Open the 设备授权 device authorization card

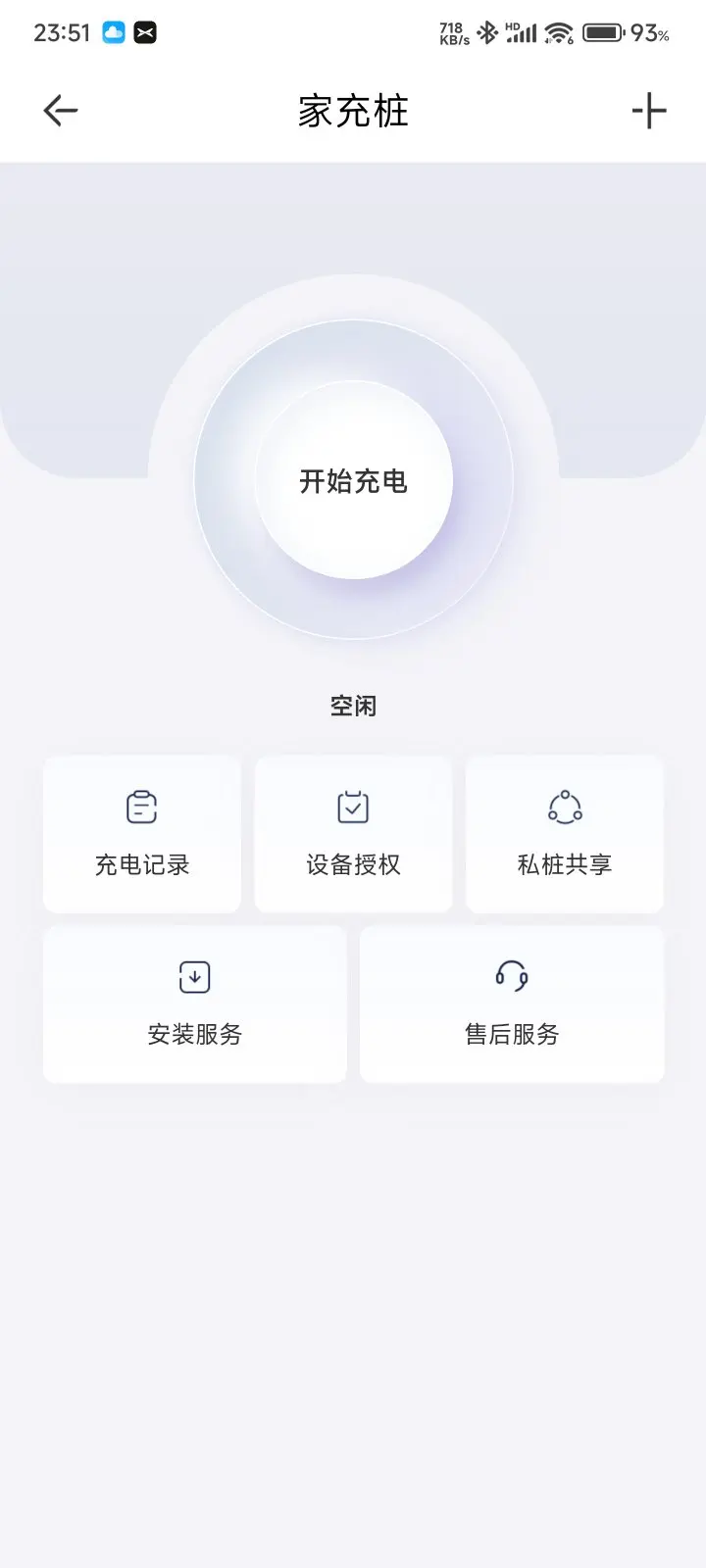[353, 834]
